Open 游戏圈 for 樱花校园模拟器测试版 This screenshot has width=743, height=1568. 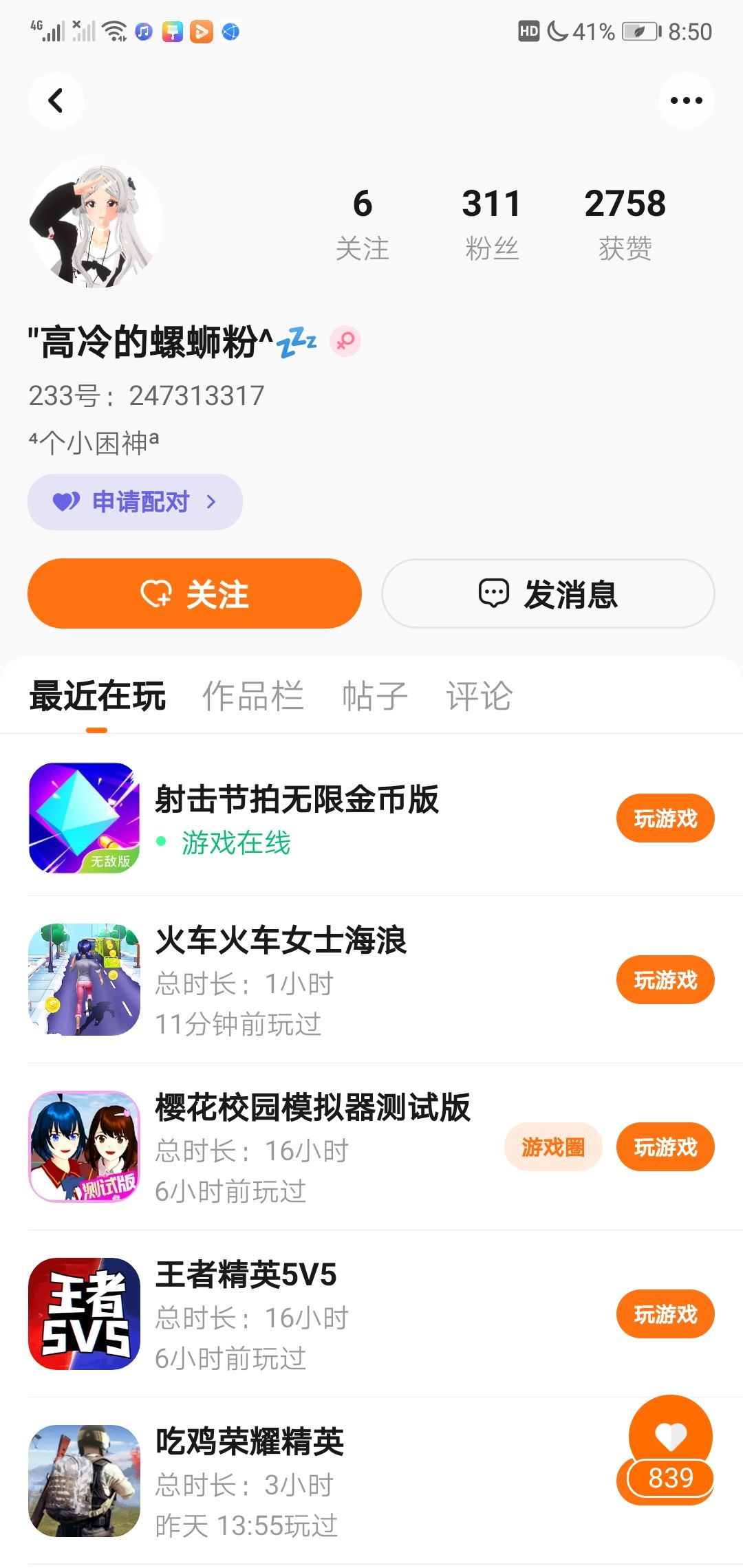pos(553,1147)
